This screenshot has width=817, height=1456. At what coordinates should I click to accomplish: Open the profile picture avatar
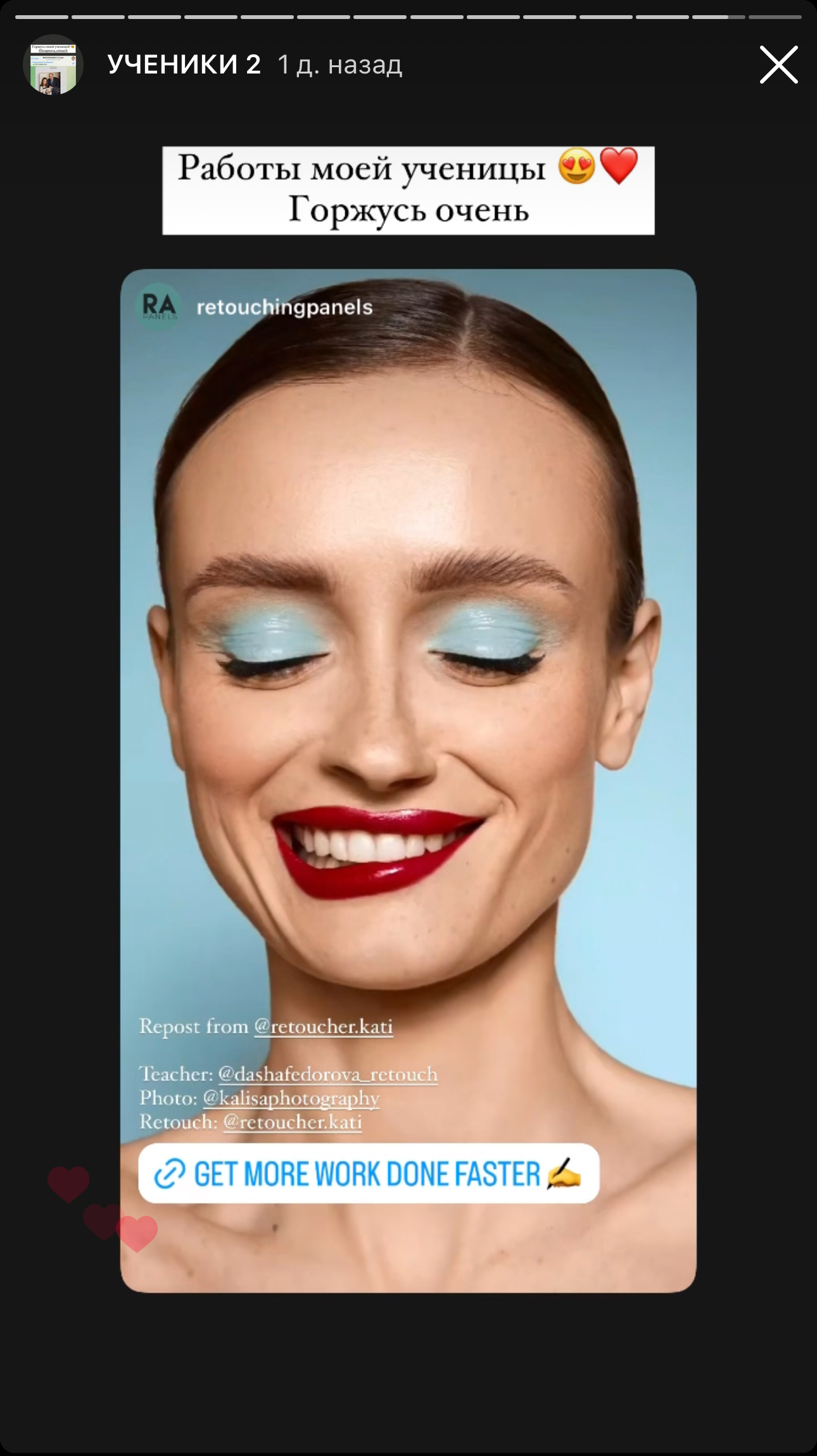point(53,65)
